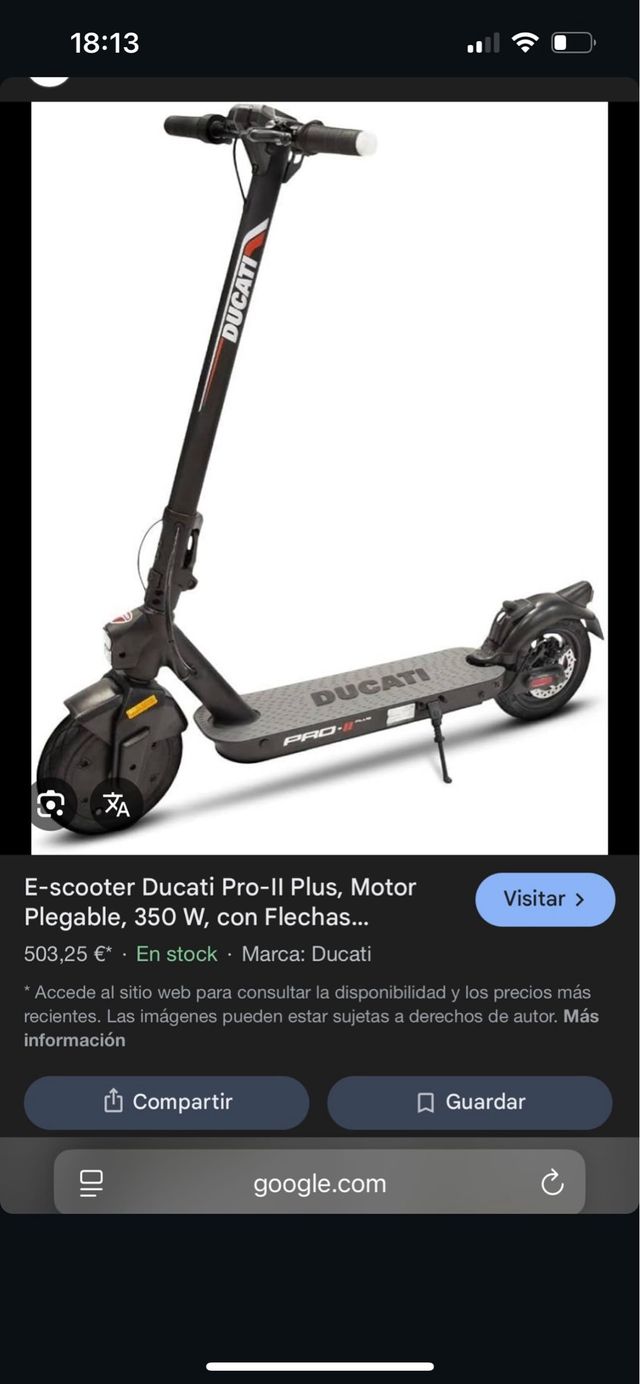Open the page options menu in address bar
Image resolution: width=640 pixels, height=1384 pixels.
(91, 1184)
